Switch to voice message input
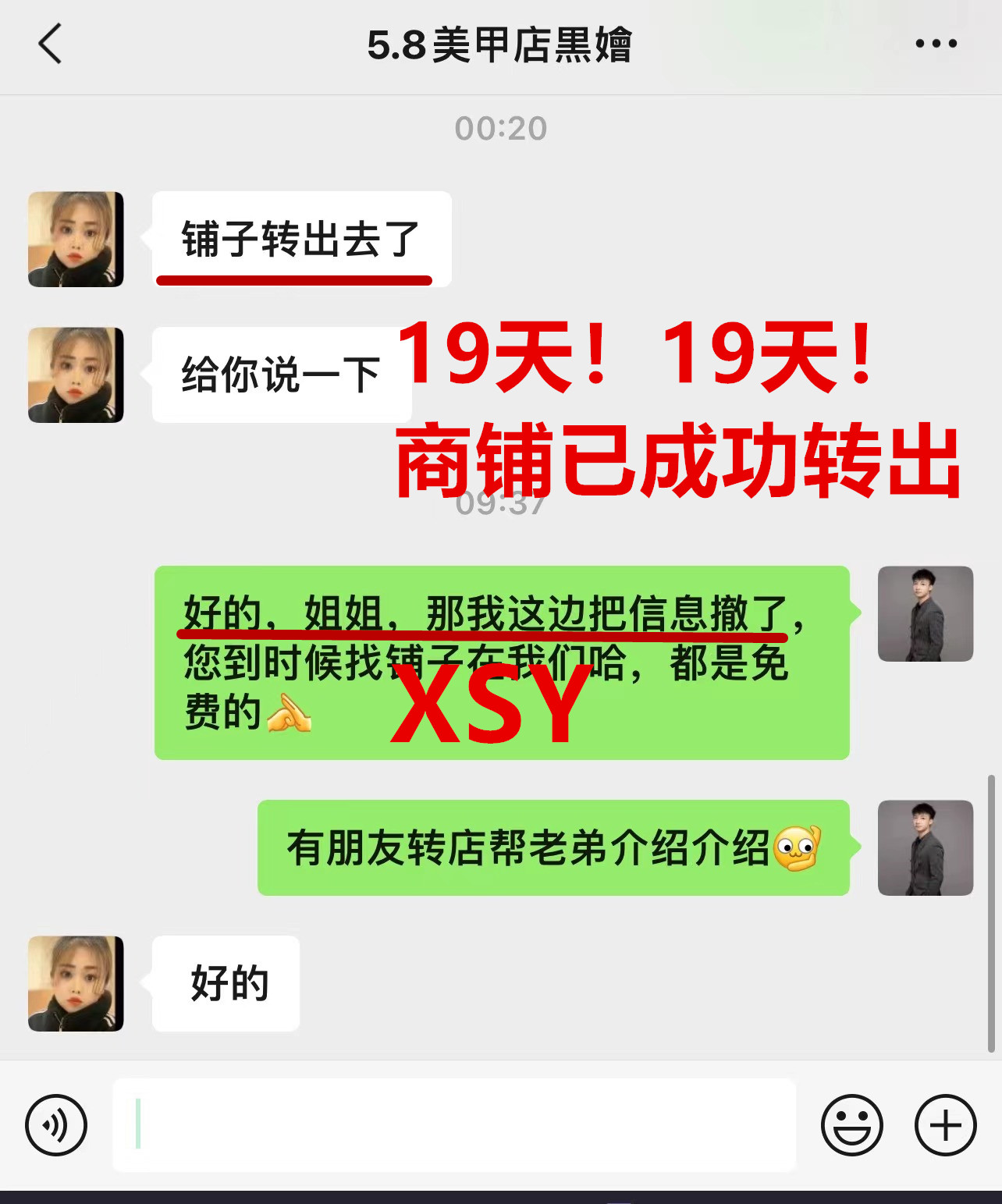Image resolution: width=1002 pixels, height=1204 pixels. [56, 1124]
